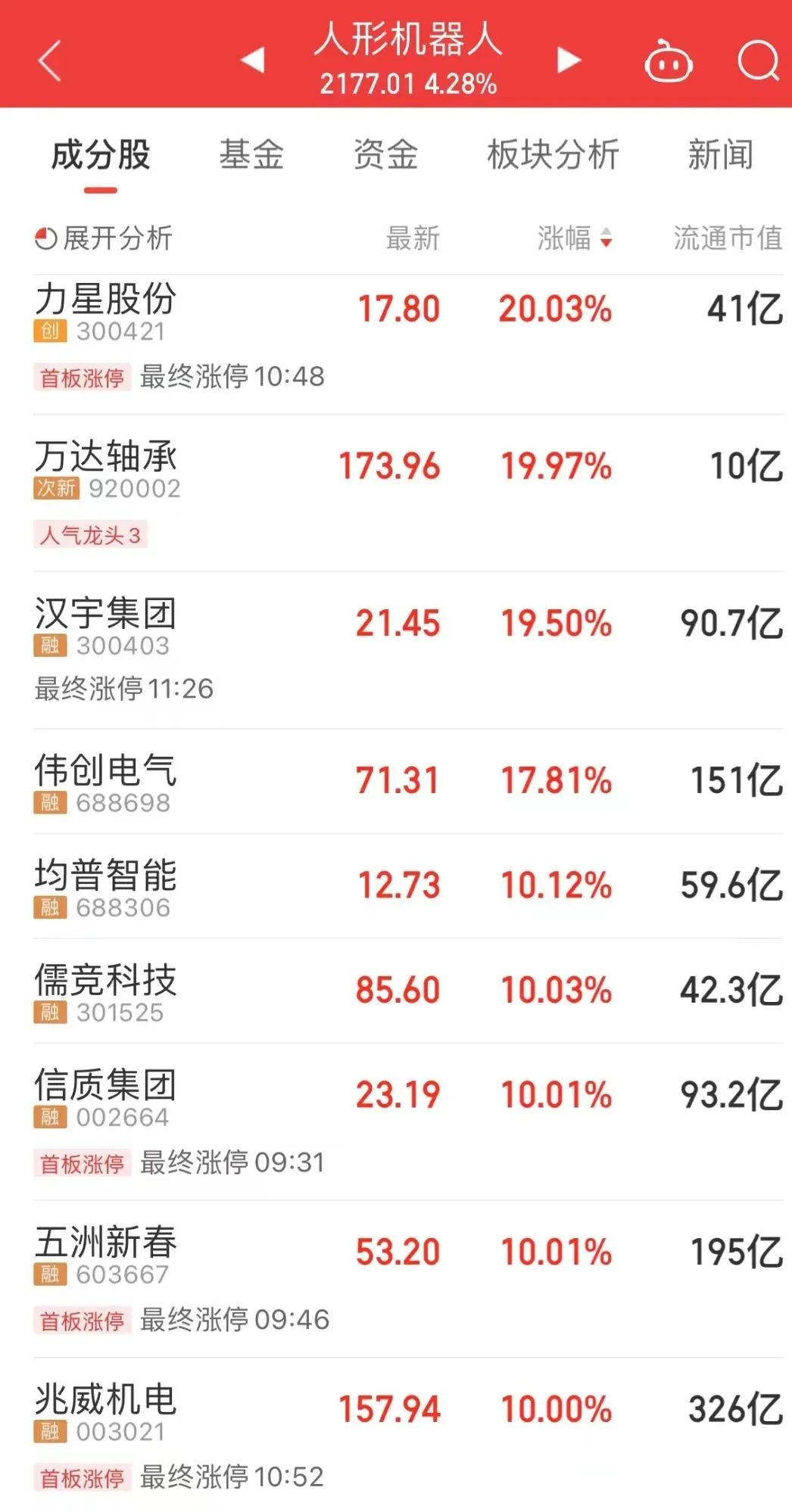Open stock 兆威机电 003021
The height and width of the screenshot is (1512, 792).
pos(408,1435)
